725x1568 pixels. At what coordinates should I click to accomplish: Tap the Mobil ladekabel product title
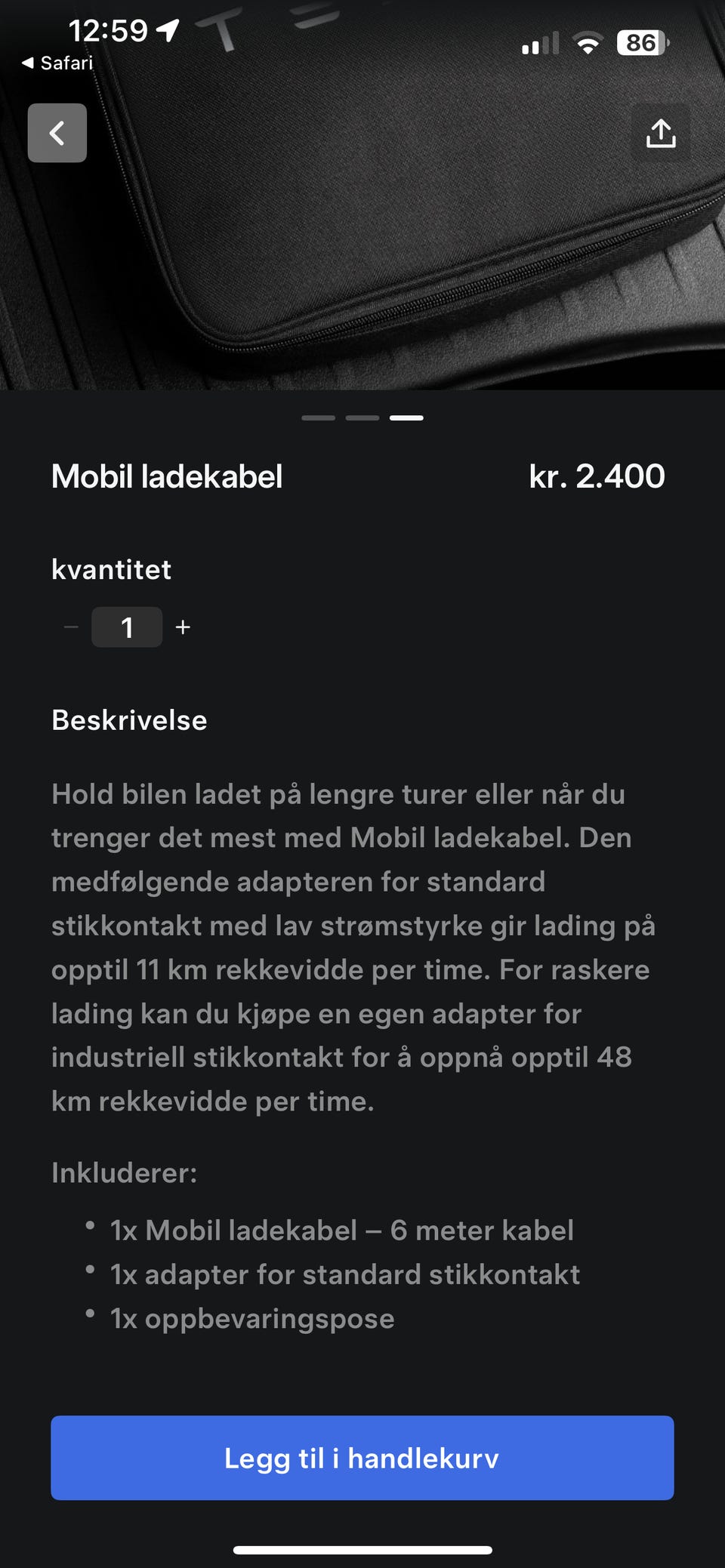(167, 476)
